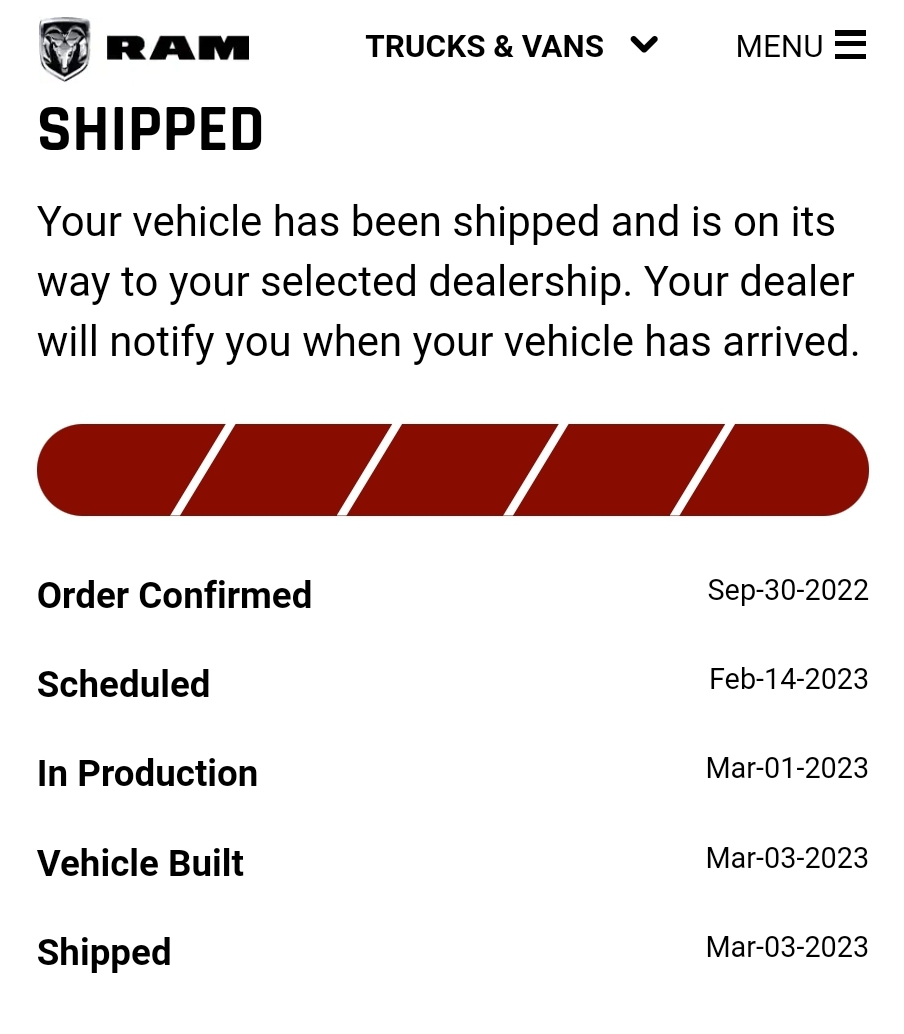This screenshot has width=904, height=1034.
Task: Open the hamburger Menu
Action: point(800,46)
